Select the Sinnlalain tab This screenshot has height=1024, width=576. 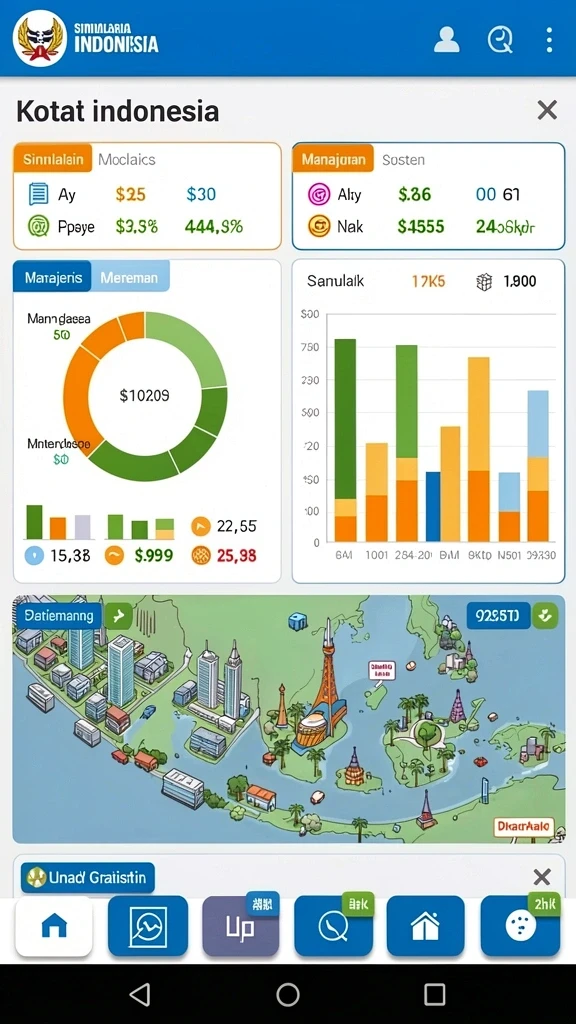[x=54, y=159]
